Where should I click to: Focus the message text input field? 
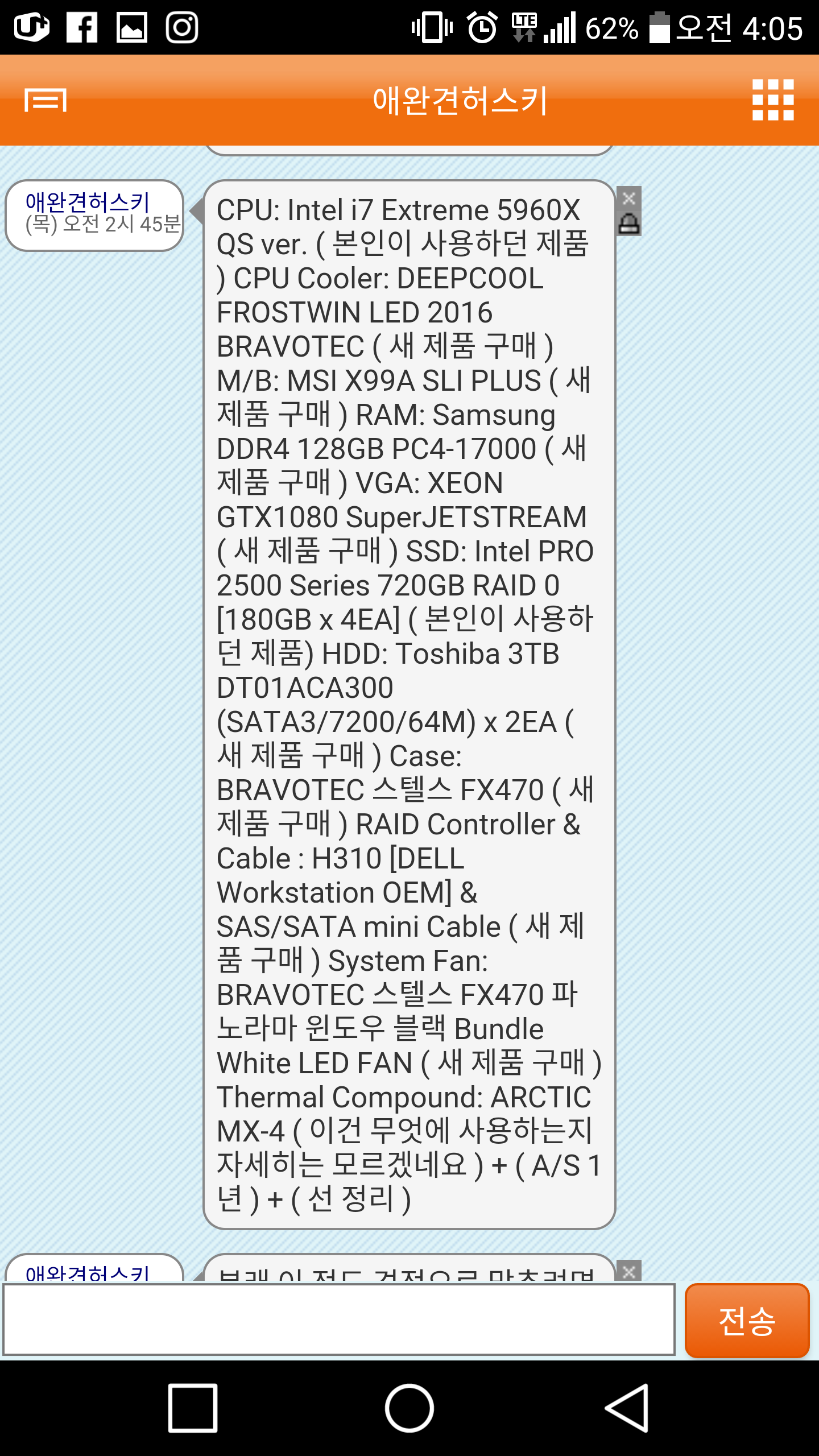(x=339, y=1319)
